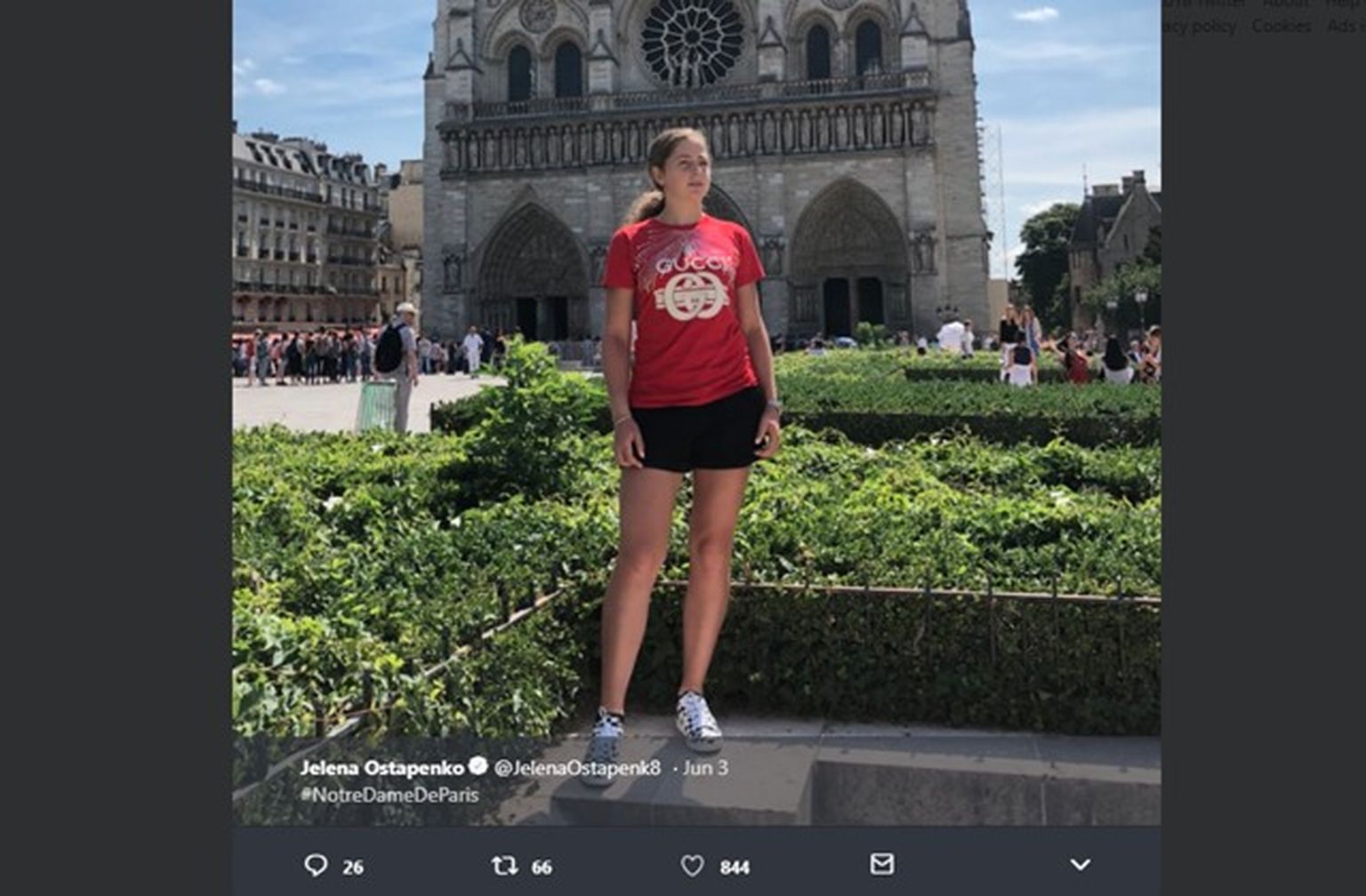This screenshot has width=1366, height=896.
Task: Send tweet via direct message envelope
Action: point(881,863)
